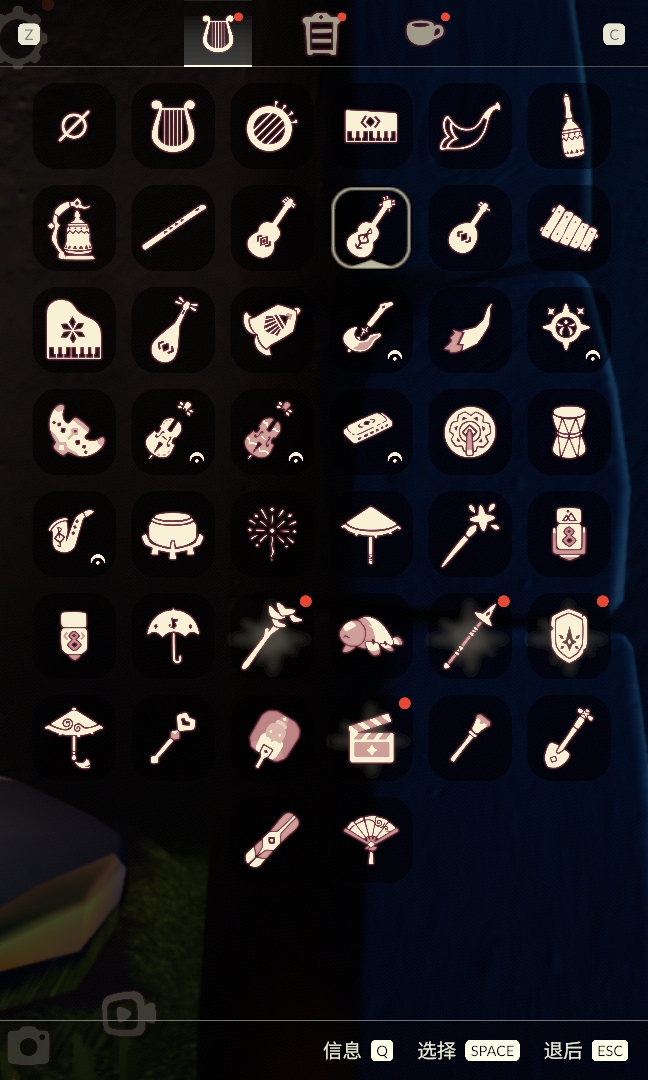Select the folding fan item
Viewport: 648px width, 1080px height.
[x=371, y=839]
